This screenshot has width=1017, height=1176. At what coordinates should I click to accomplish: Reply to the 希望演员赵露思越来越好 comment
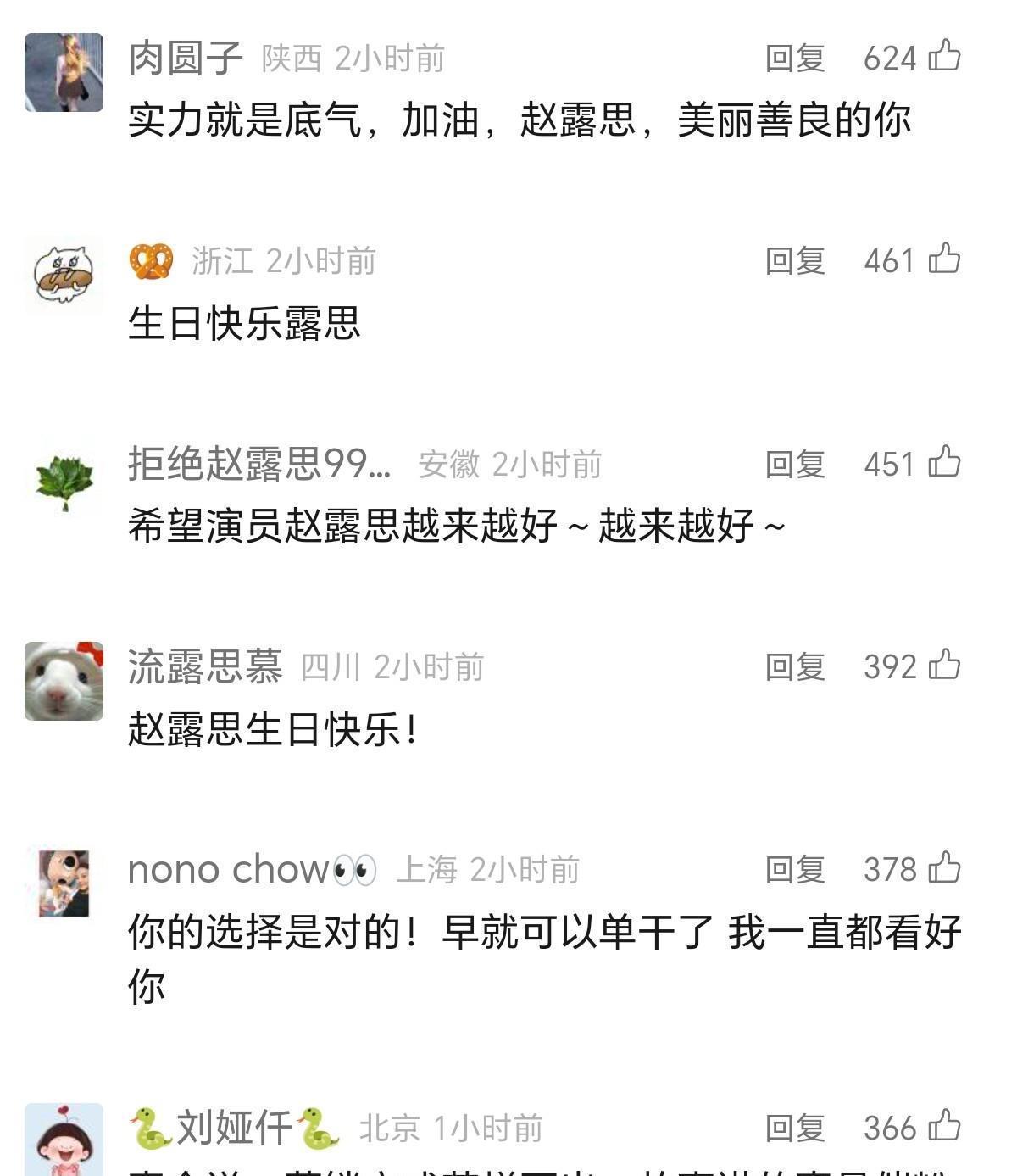795,465
